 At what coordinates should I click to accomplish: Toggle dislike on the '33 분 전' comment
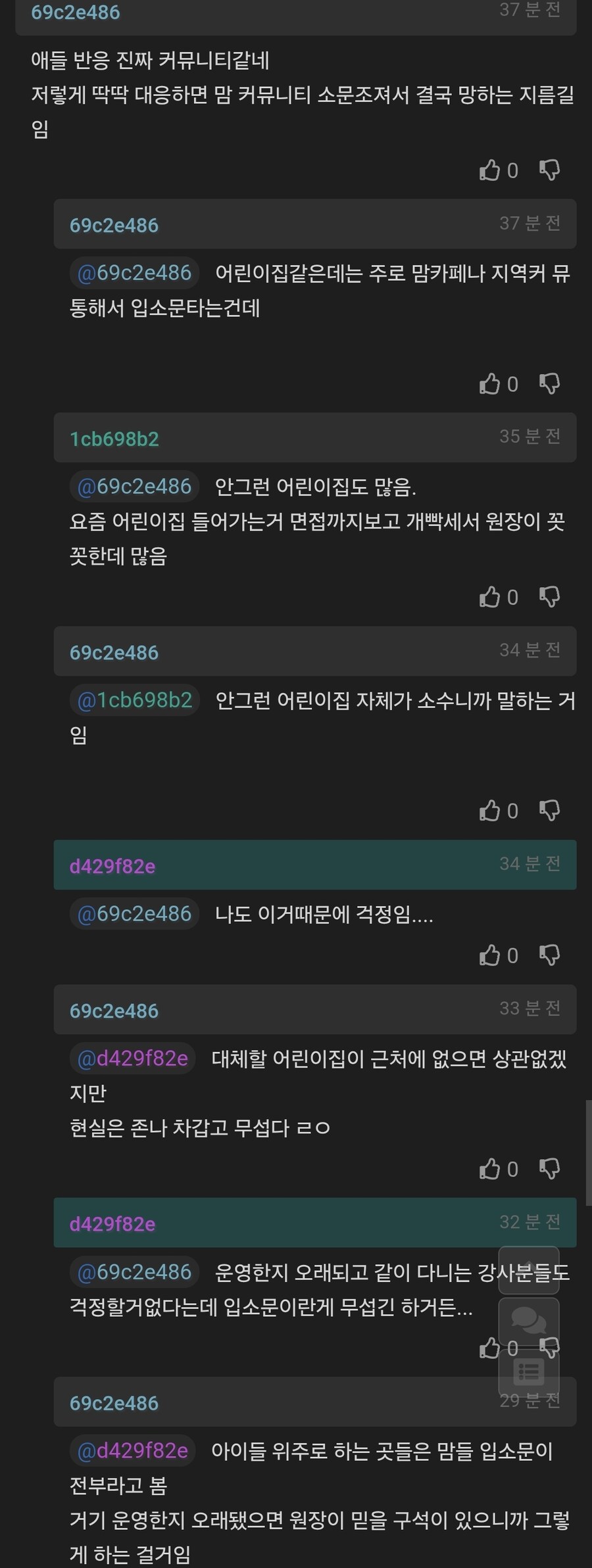551,1170
